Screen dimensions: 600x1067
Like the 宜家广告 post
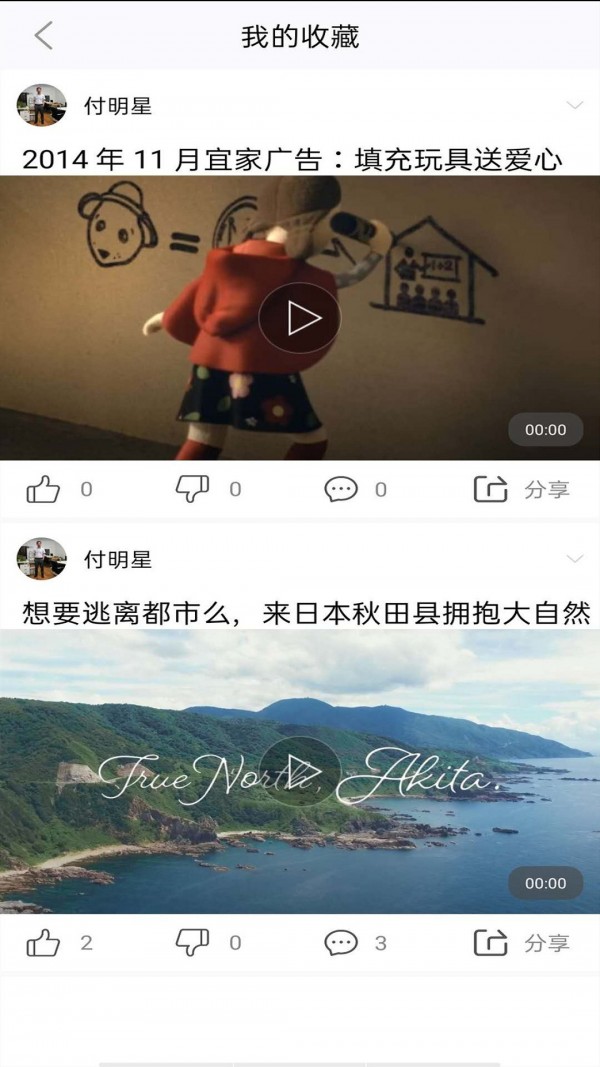click(43, 489)
